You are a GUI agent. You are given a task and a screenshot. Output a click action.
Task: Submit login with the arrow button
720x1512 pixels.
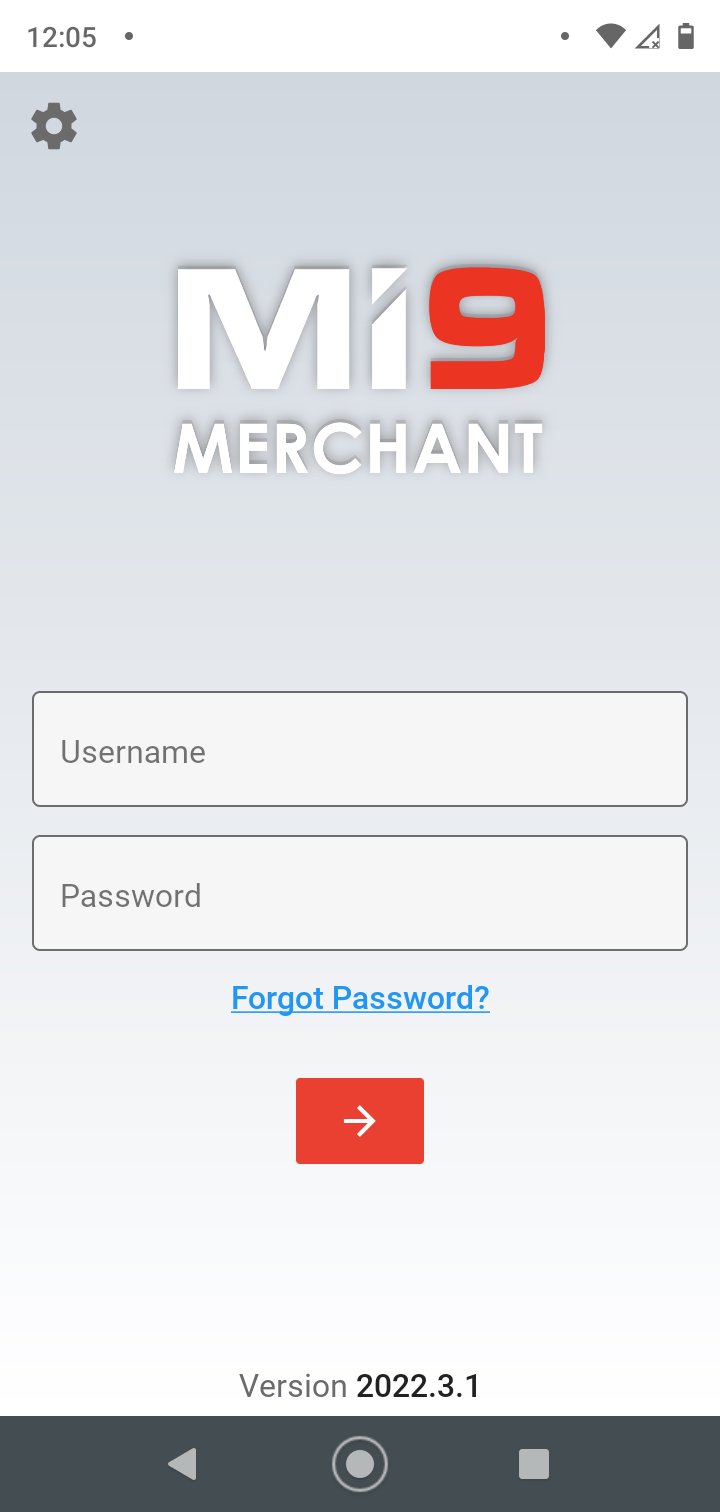coord(360,1120)
